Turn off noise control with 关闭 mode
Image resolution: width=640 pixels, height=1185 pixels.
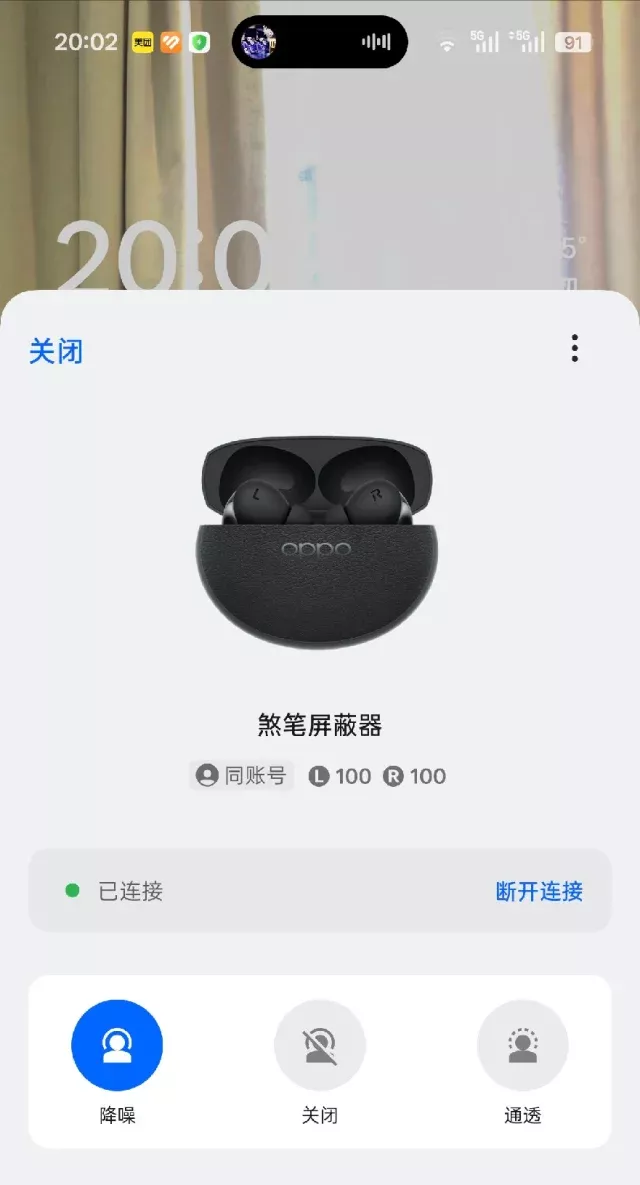(320, 1046)
